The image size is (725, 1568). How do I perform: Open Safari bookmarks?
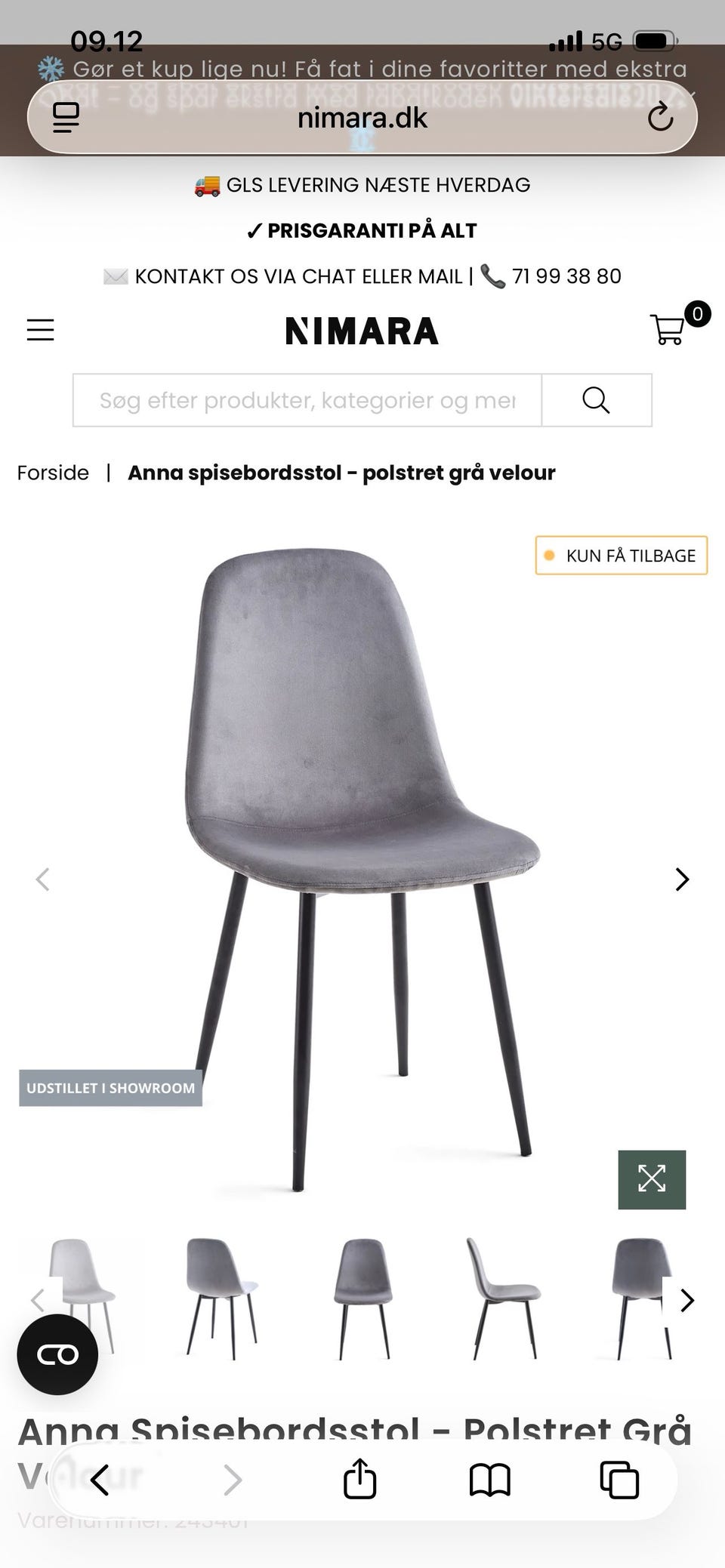[489, 1481]
